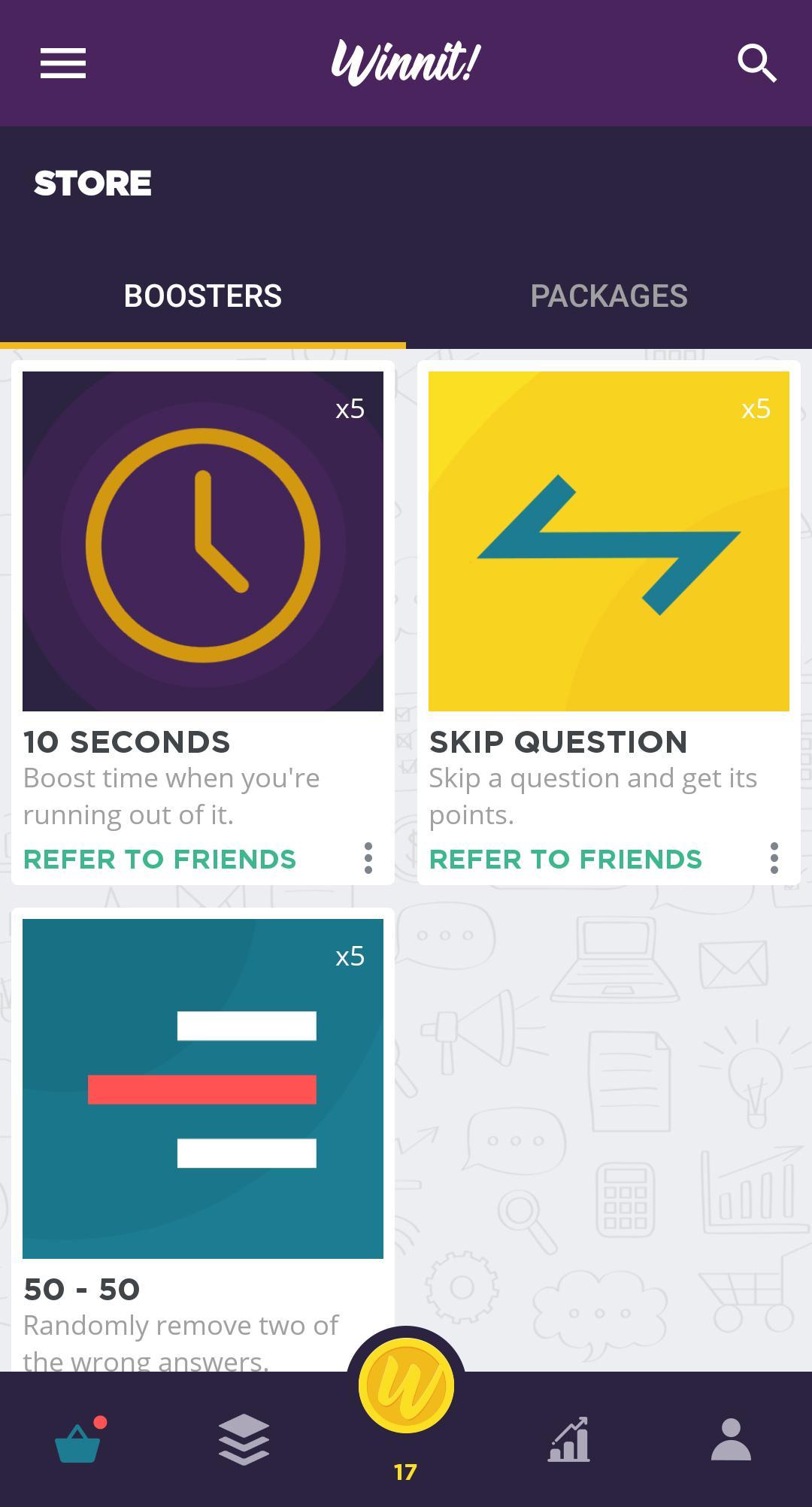812x1507 pixels.
Task: Open the 50 - 50 booster card
Action: pos(203,1139)
